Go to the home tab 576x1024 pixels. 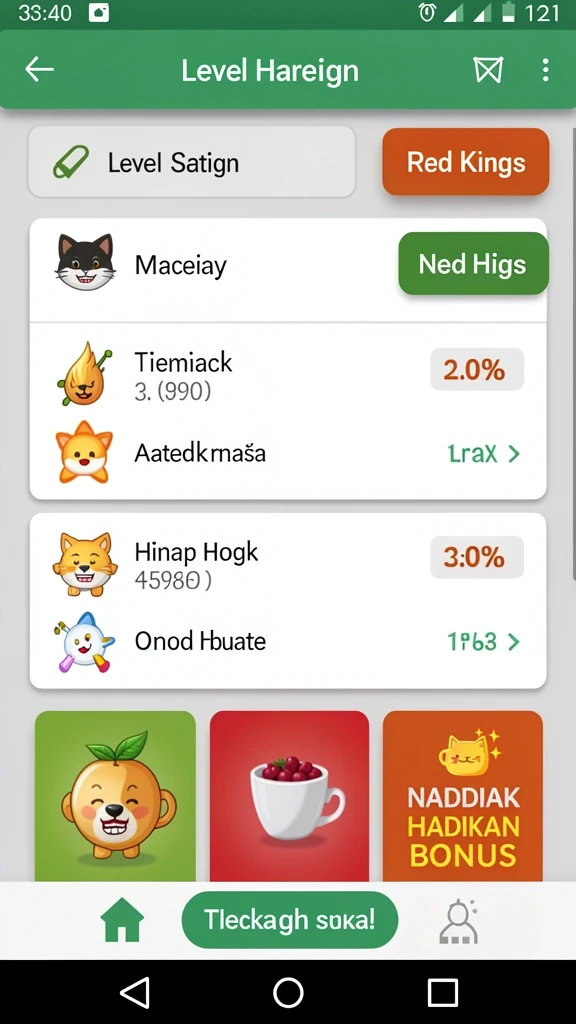click(121, 920)
